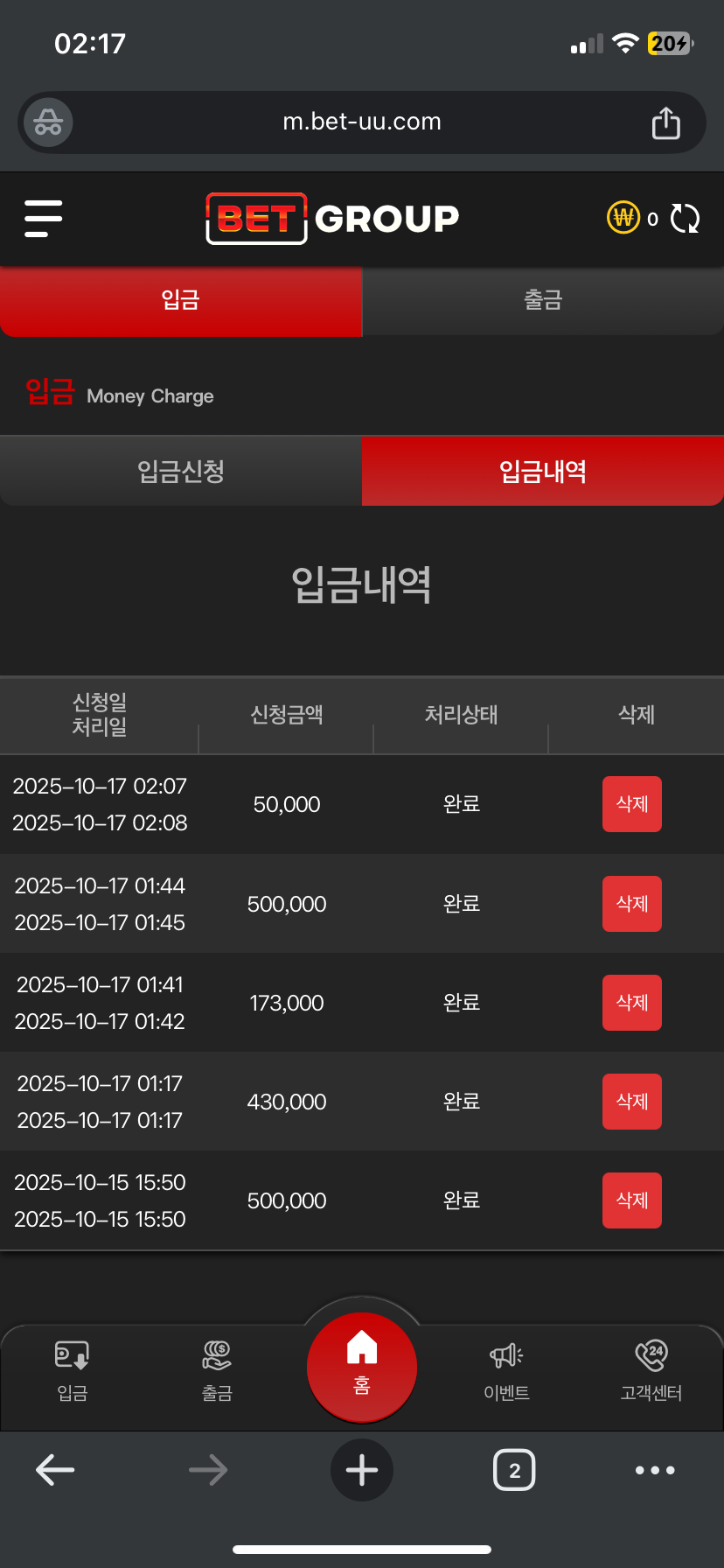Delete the 173,000 deposit record

coord(631,1003)
